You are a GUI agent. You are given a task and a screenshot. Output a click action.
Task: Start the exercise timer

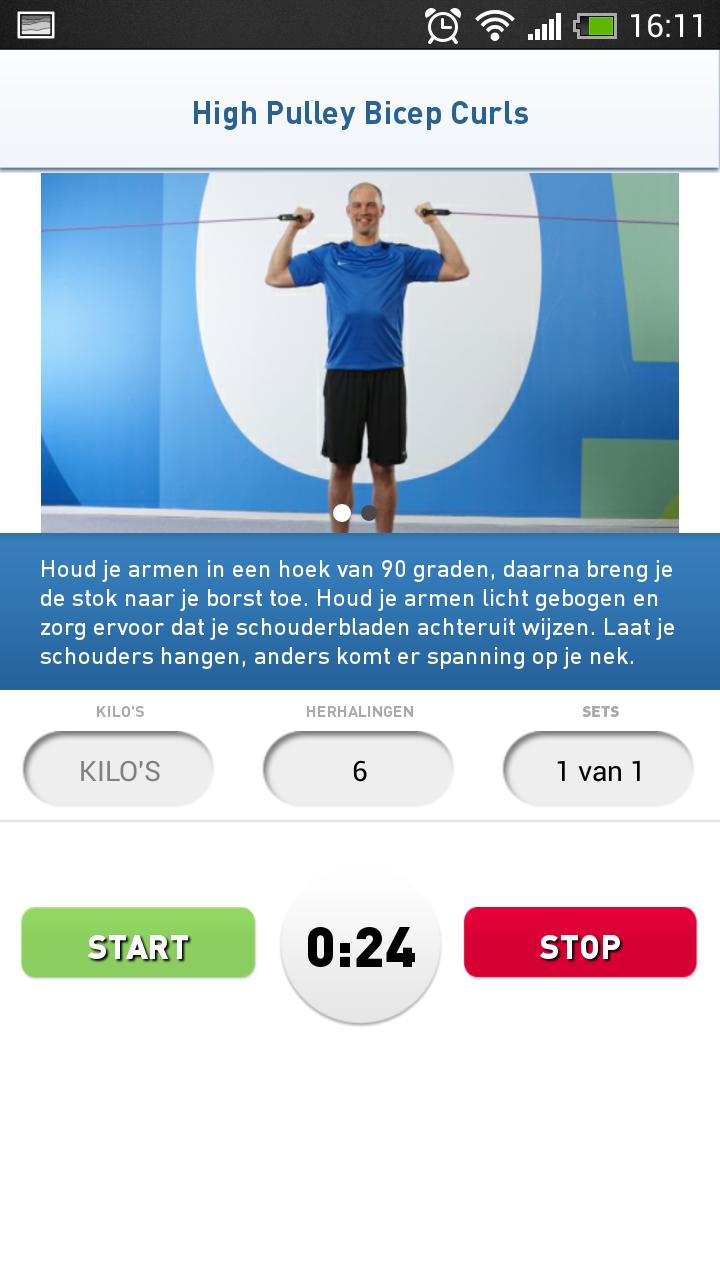coord(138,943)
